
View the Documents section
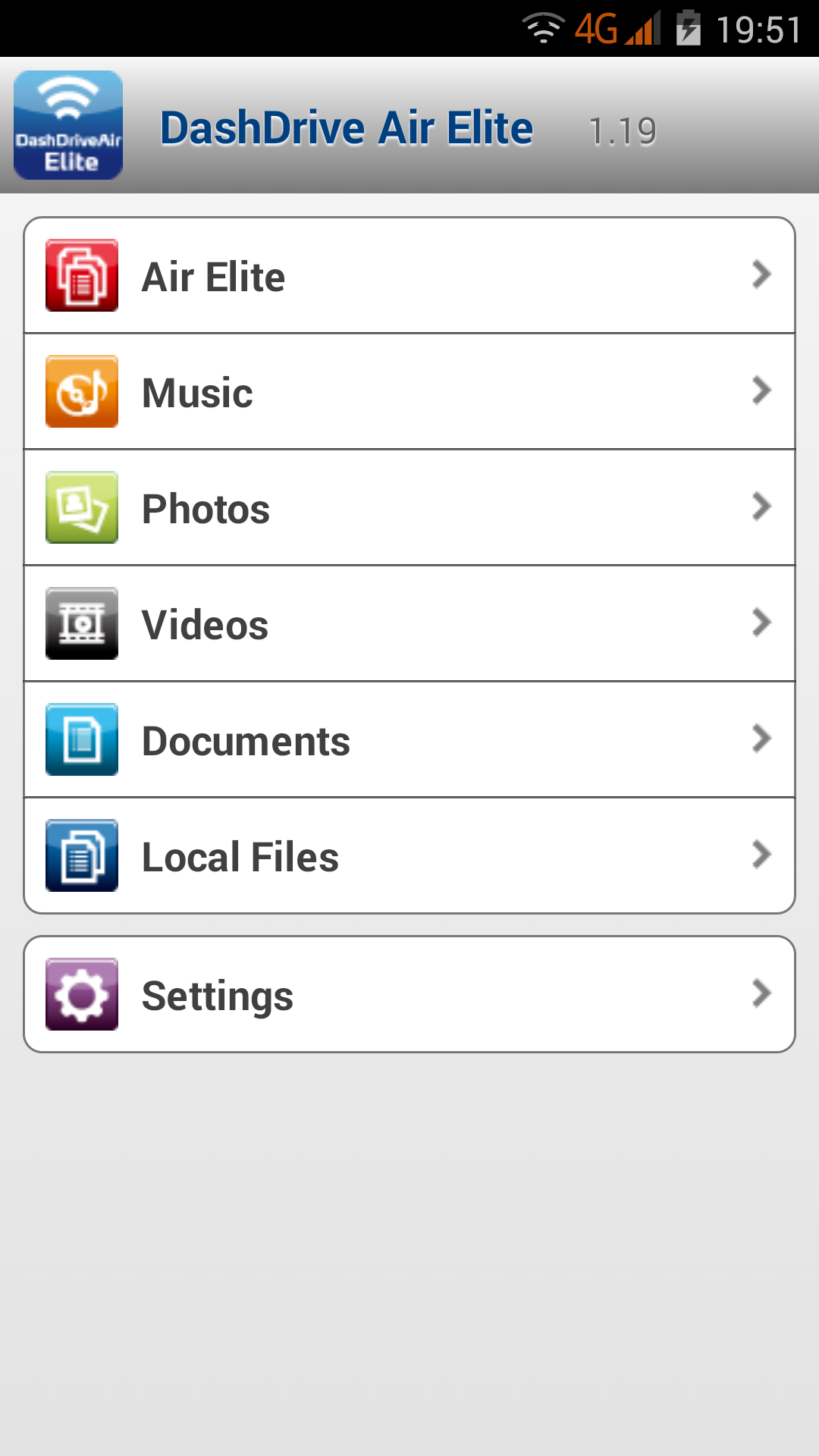click(409, 740)
